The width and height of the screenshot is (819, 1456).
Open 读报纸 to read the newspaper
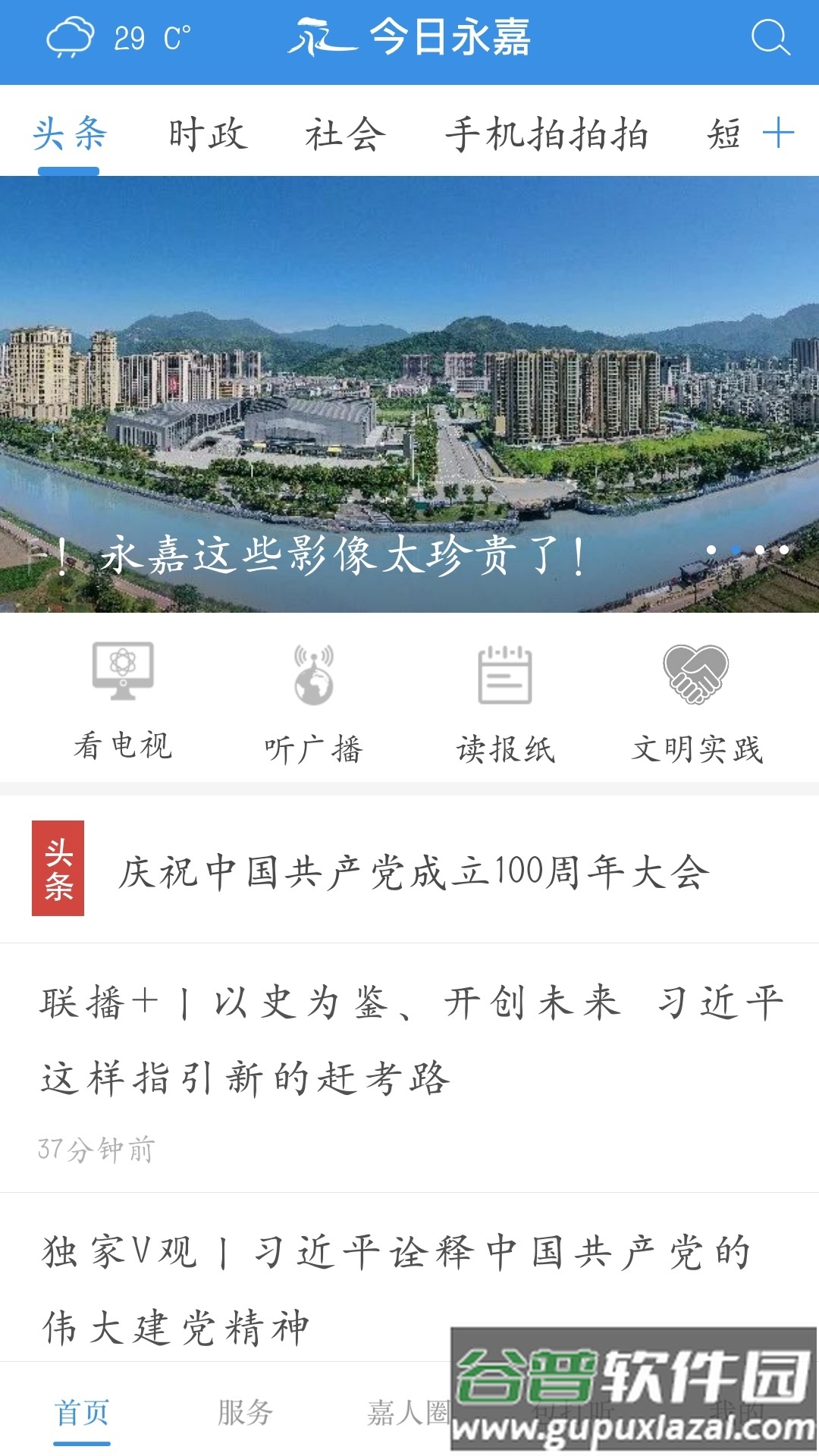pyautogui.click(x=503, y=698)
